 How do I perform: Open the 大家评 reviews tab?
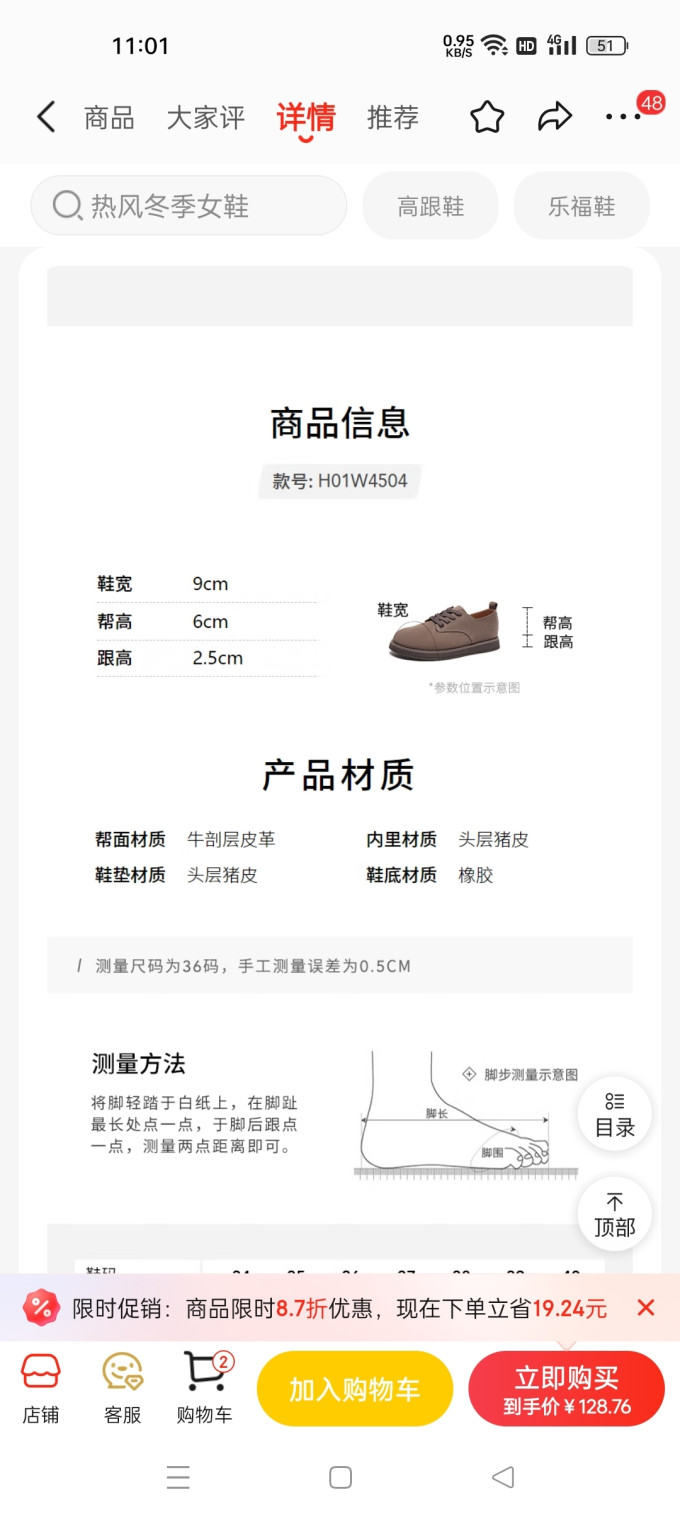pyautogui.click(x=205, y=117)
